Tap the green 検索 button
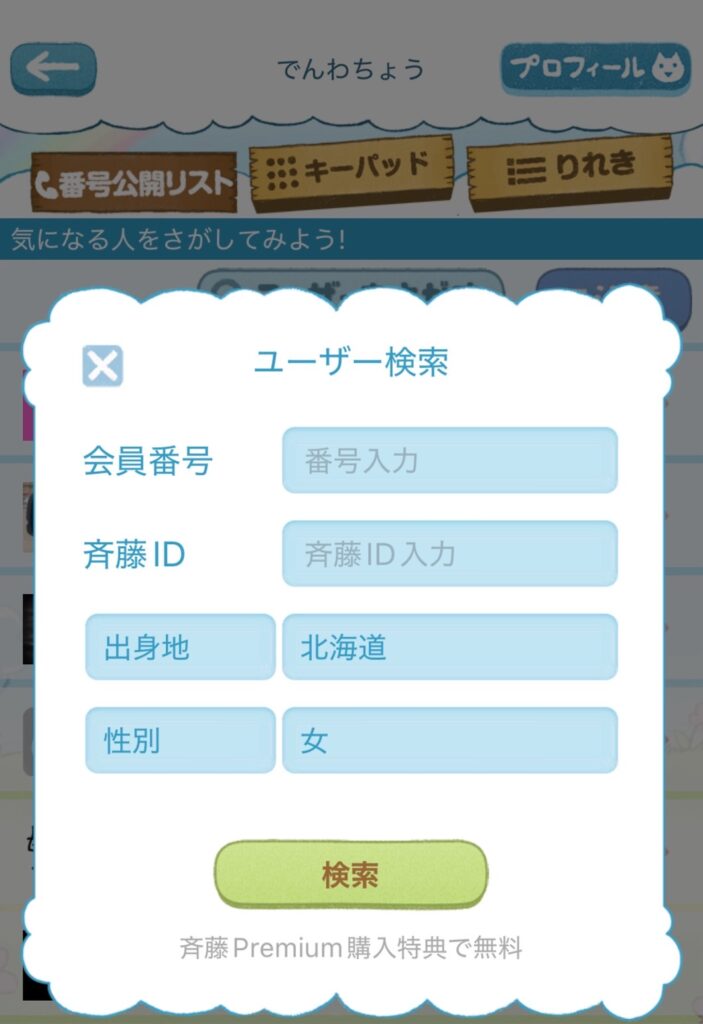 [351, 875]
